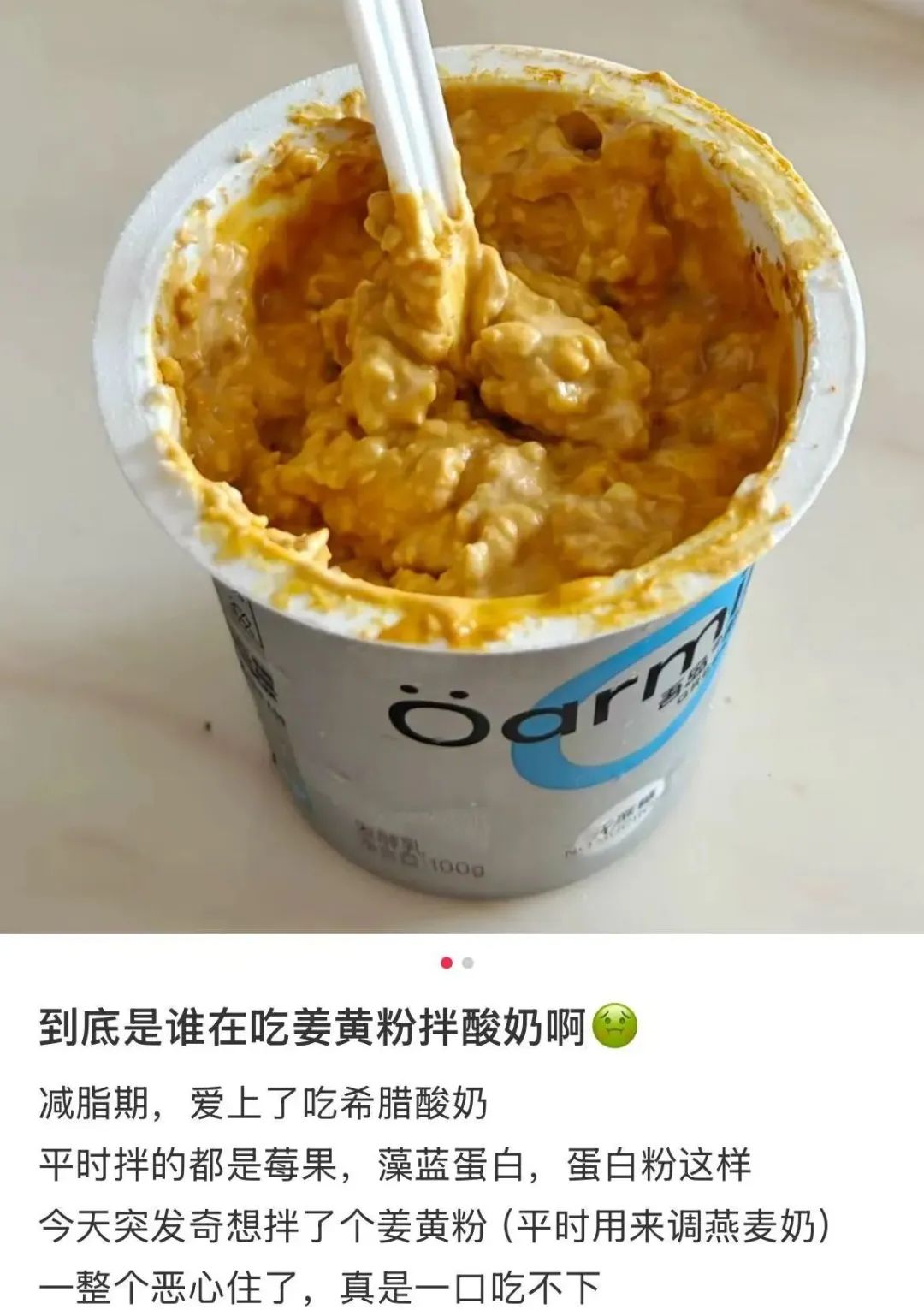Jump to the second photo via page indicator
Screen dimensions: 924x1310
[x=468, y=963]
